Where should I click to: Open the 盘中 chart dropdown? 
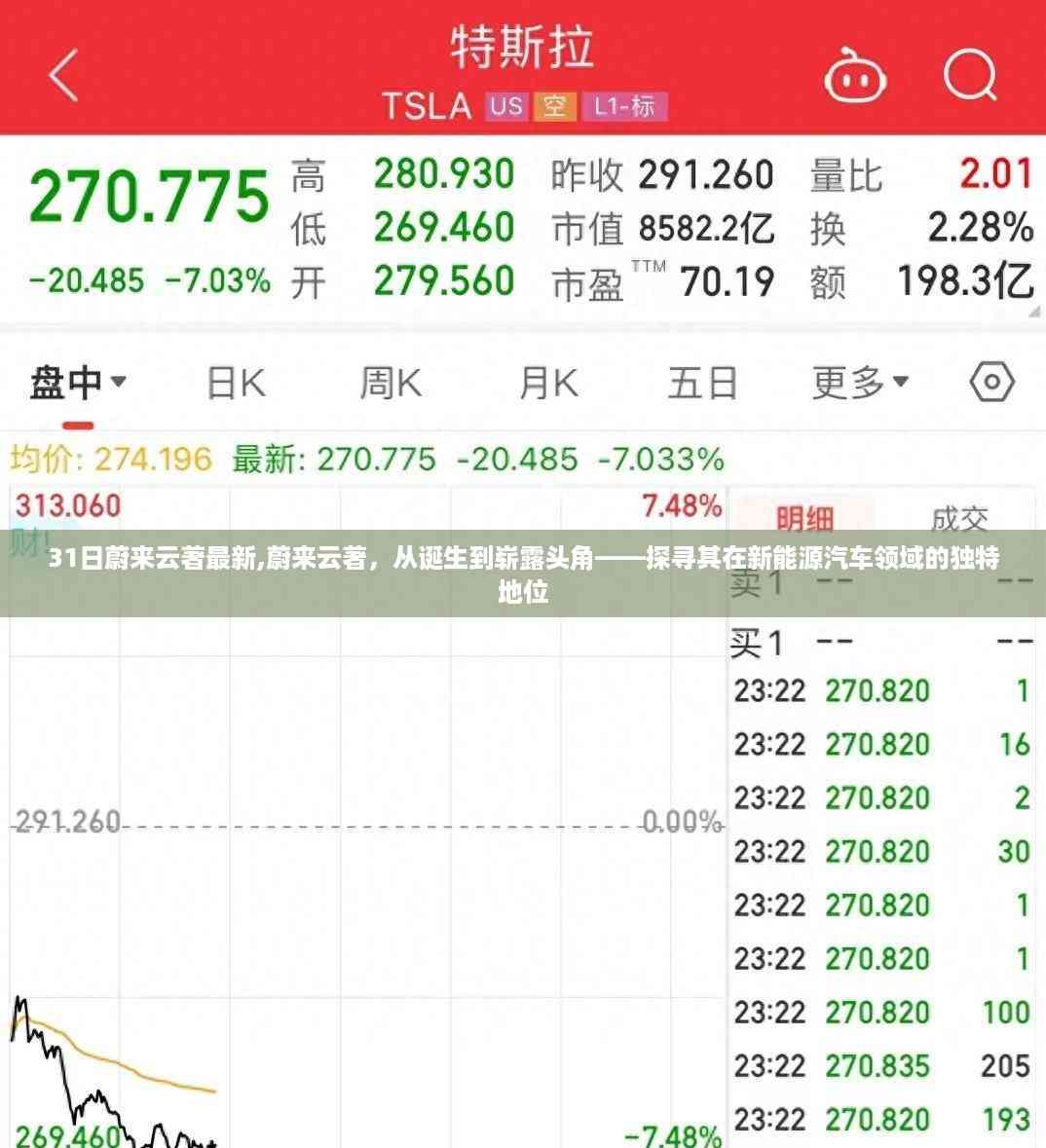click(x=78, y=383)
